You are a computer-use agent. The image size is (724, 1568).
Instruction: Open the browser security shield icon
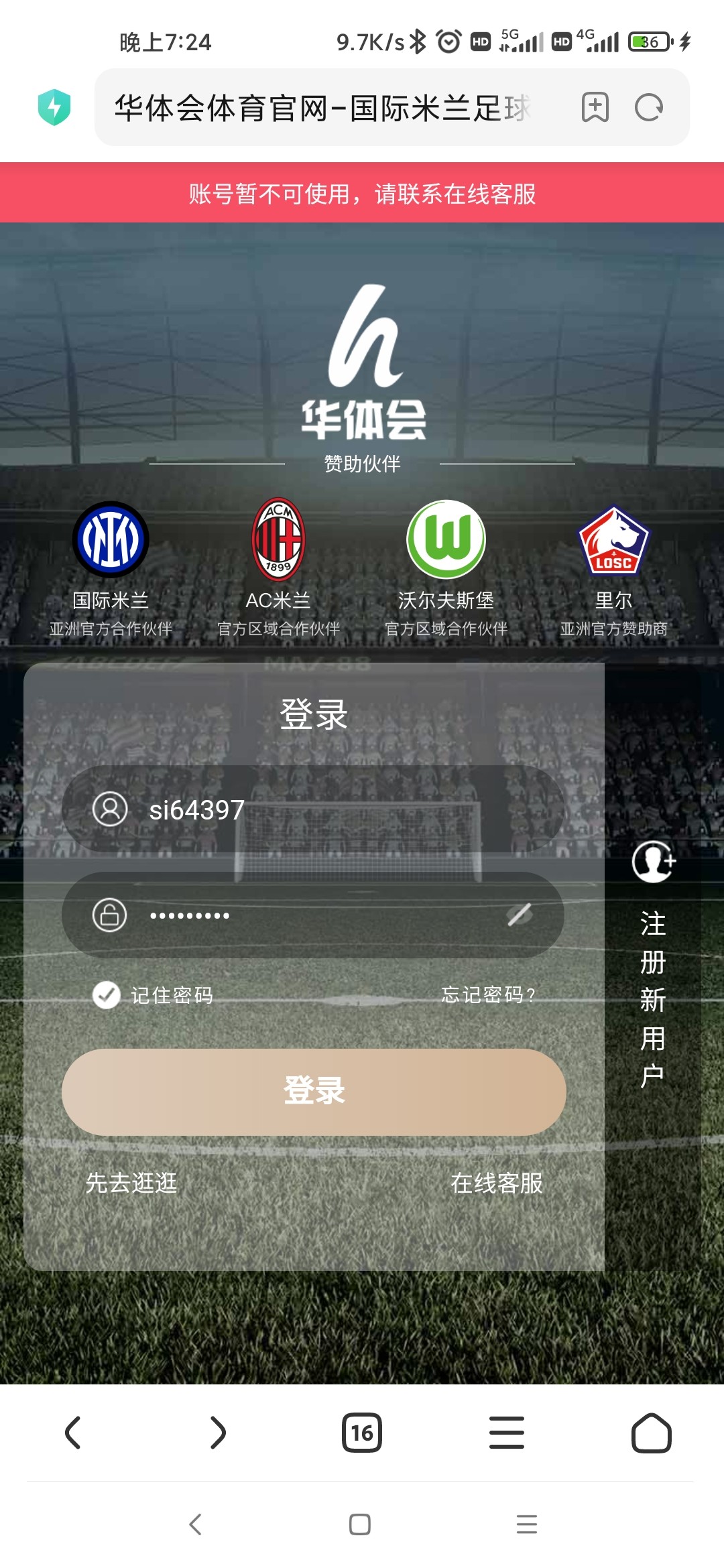pos(54,107)
